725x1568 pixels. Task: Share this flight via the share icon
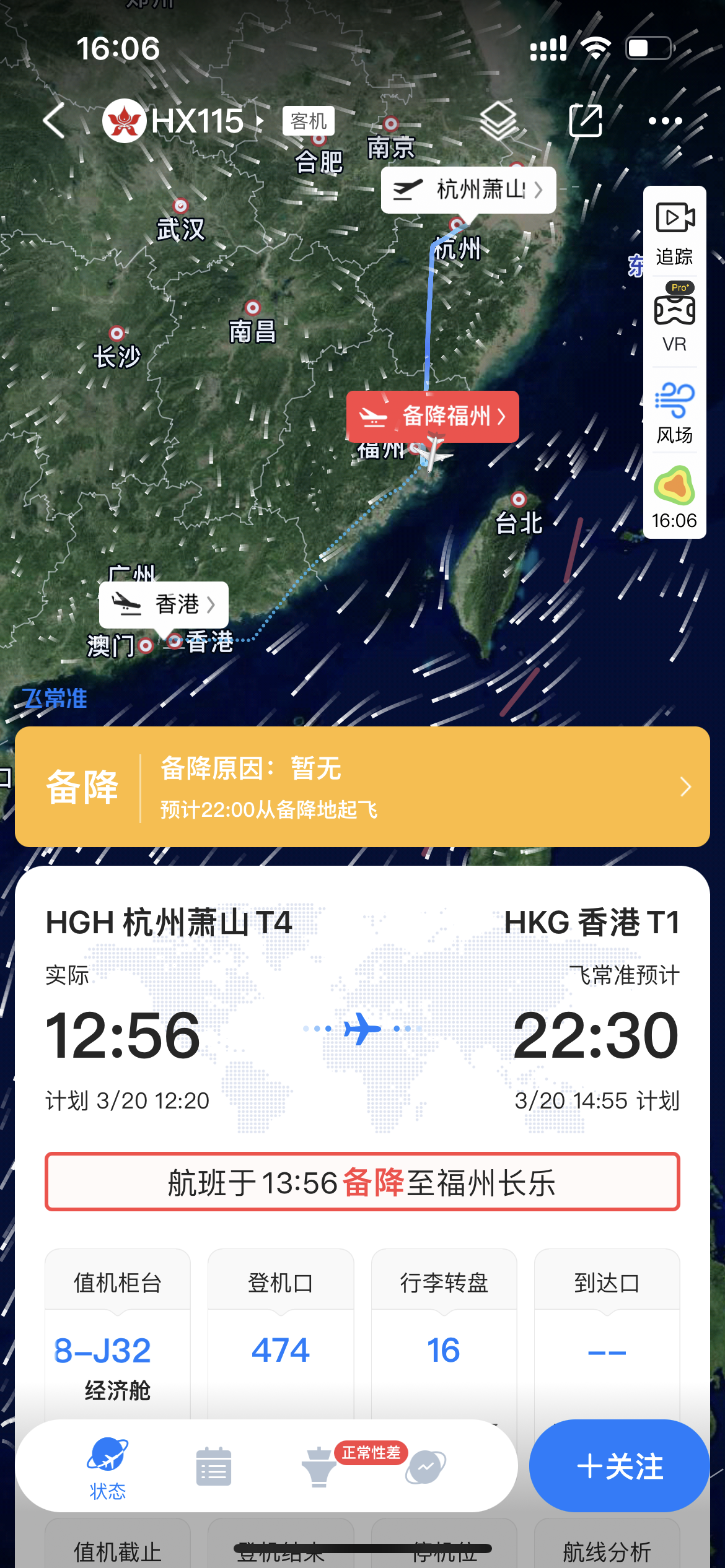586,121
